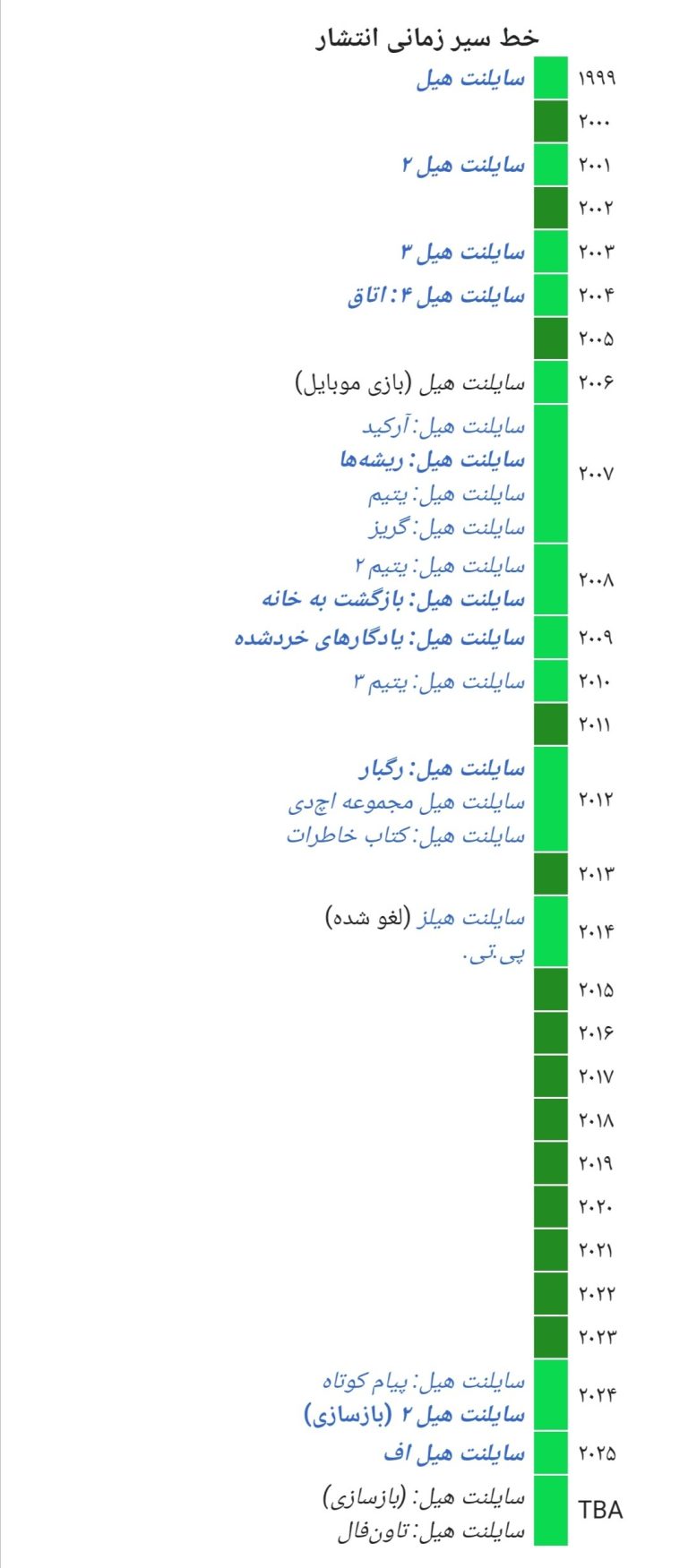This screenshot has height=1568, width=688.
Task: Open Silent Hill: Shattered Memories link
Action: click(380, 638)
